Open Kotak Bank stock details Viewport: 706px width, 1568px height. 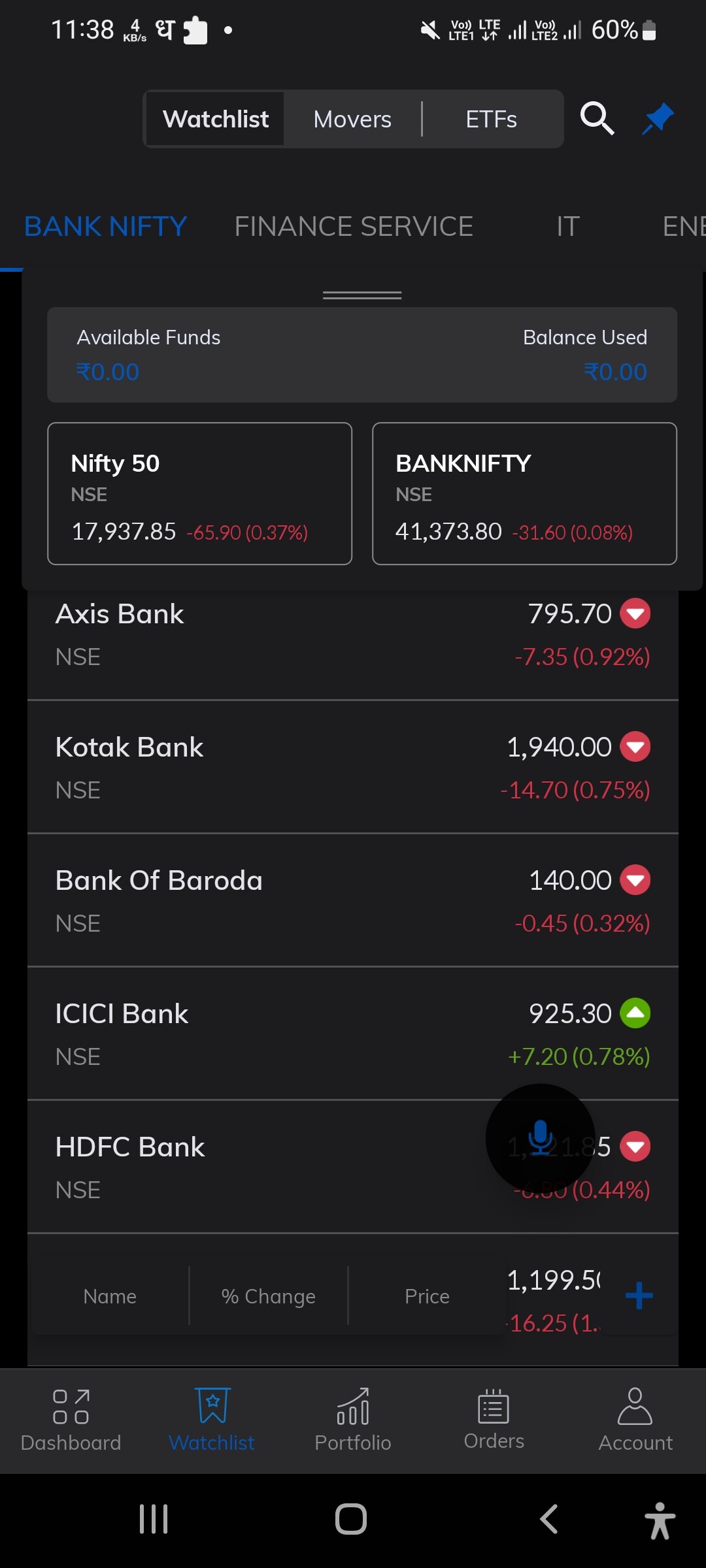click(353, 768)
